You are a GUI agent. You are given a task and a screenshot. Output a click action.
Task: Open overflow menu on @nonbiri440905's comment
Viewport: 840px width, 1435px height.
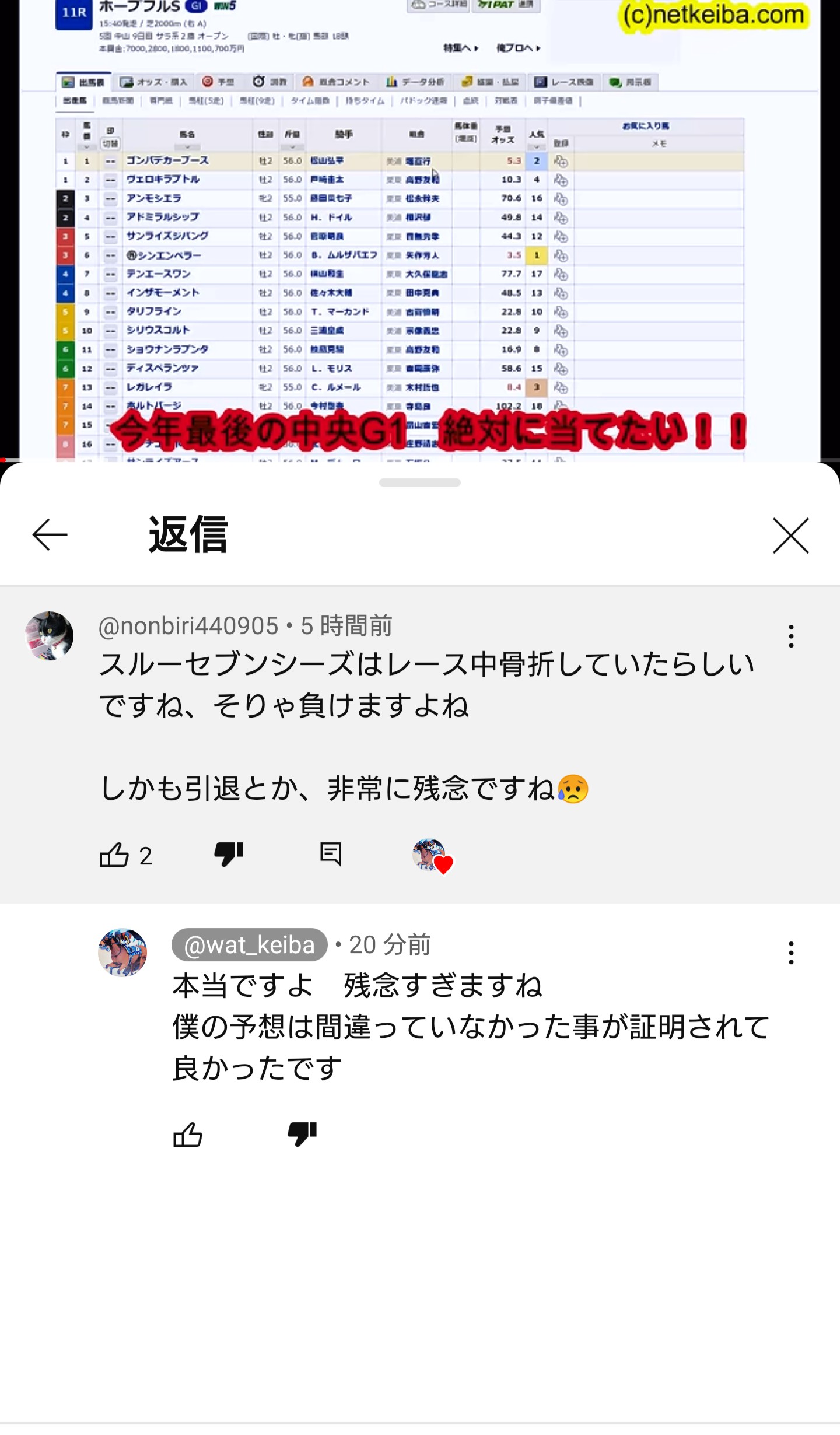[x=791, y=636]
